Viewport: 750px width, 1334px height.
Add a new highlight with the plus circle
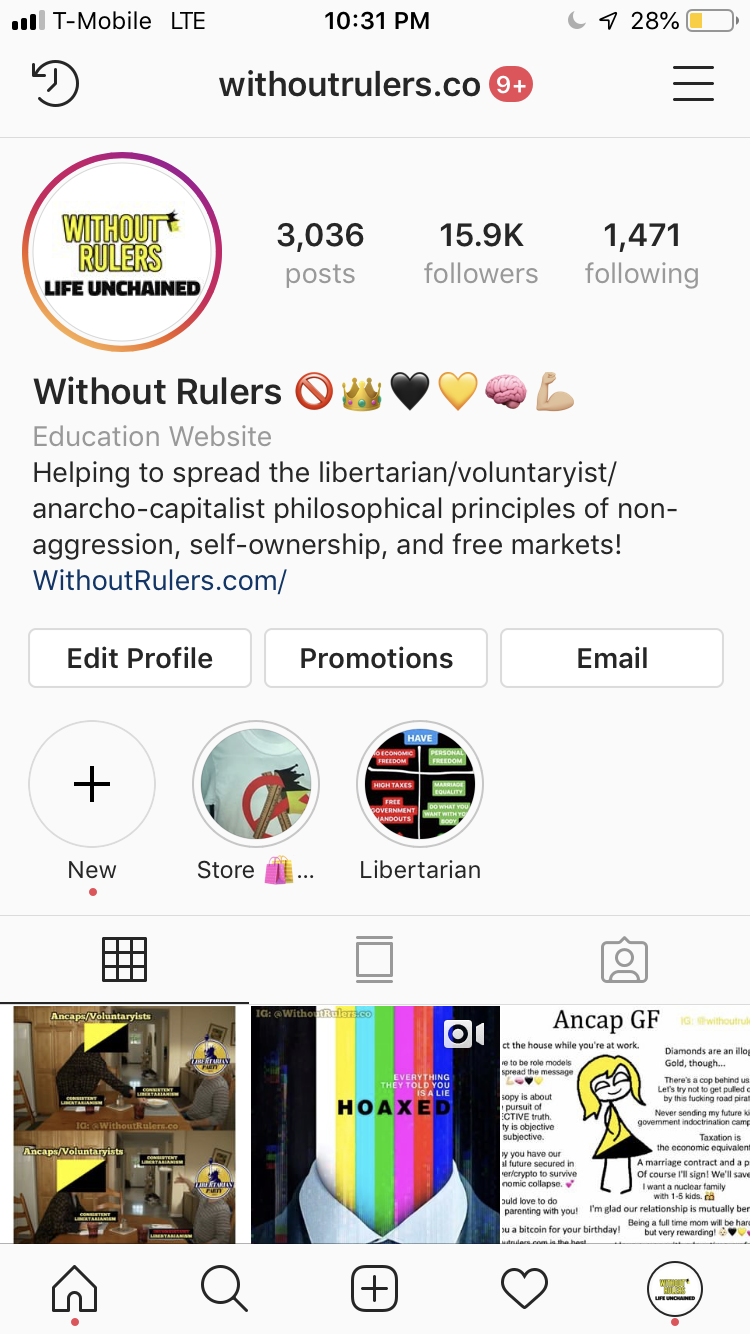pyautogui.click(x=92, y=784)
